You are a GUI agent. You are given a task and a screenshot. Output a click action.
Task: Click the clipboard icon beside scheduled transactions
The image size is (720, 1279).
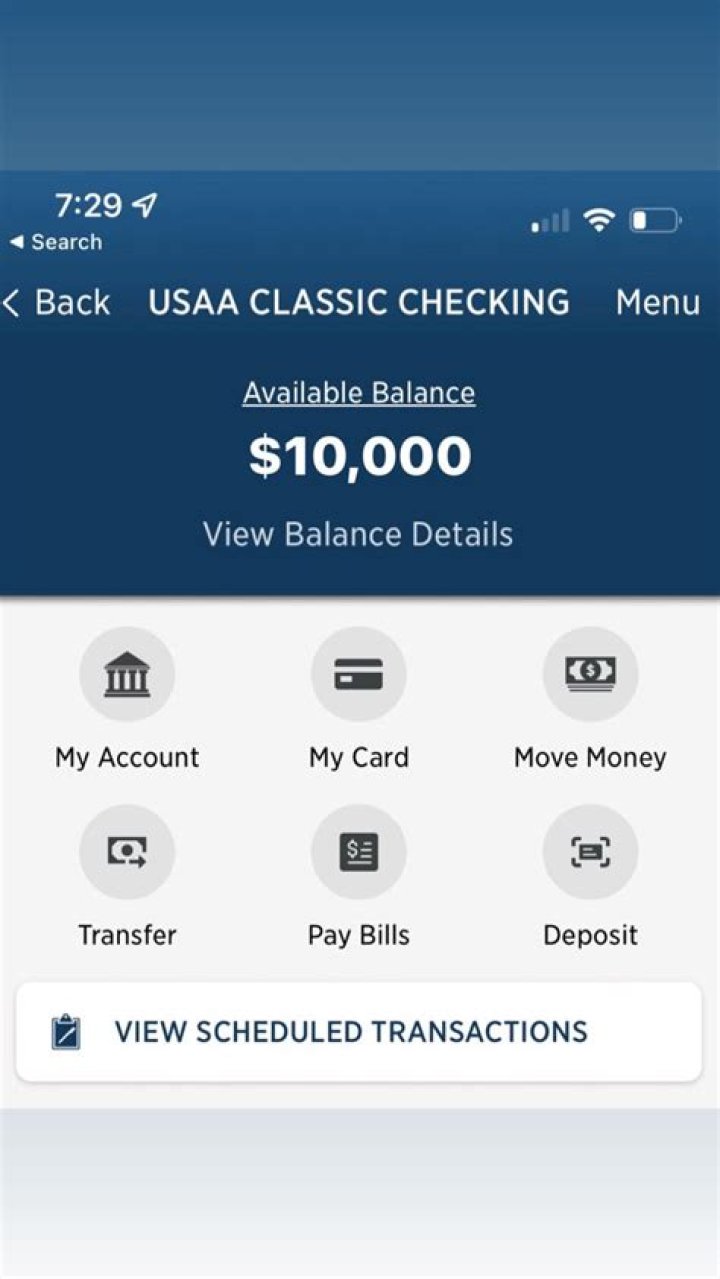(x=64, y=1031)
